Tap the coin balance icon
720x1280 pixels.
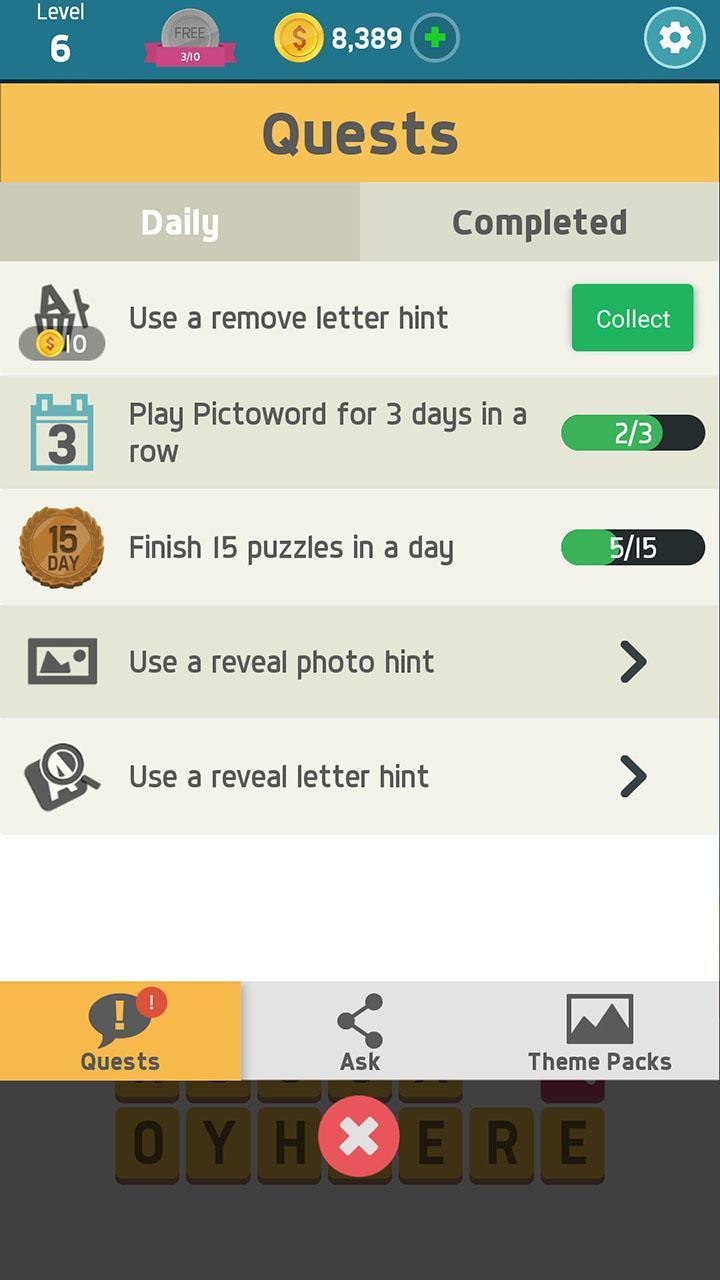298,37
